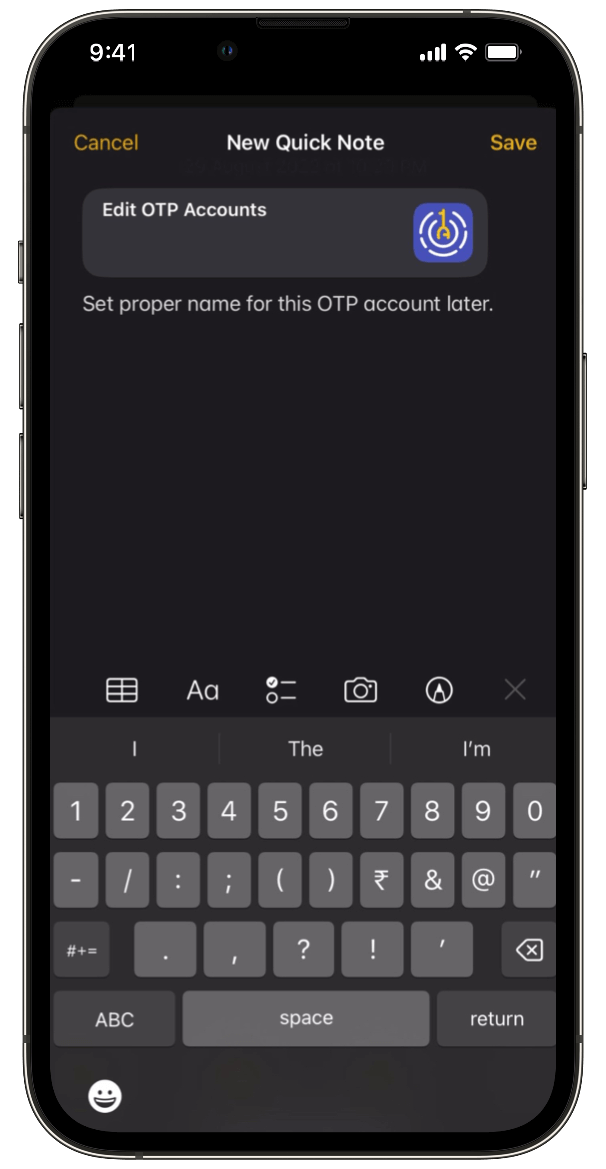Add a checklist to the note
This screenshot has height=1169, width=606.
281,690
